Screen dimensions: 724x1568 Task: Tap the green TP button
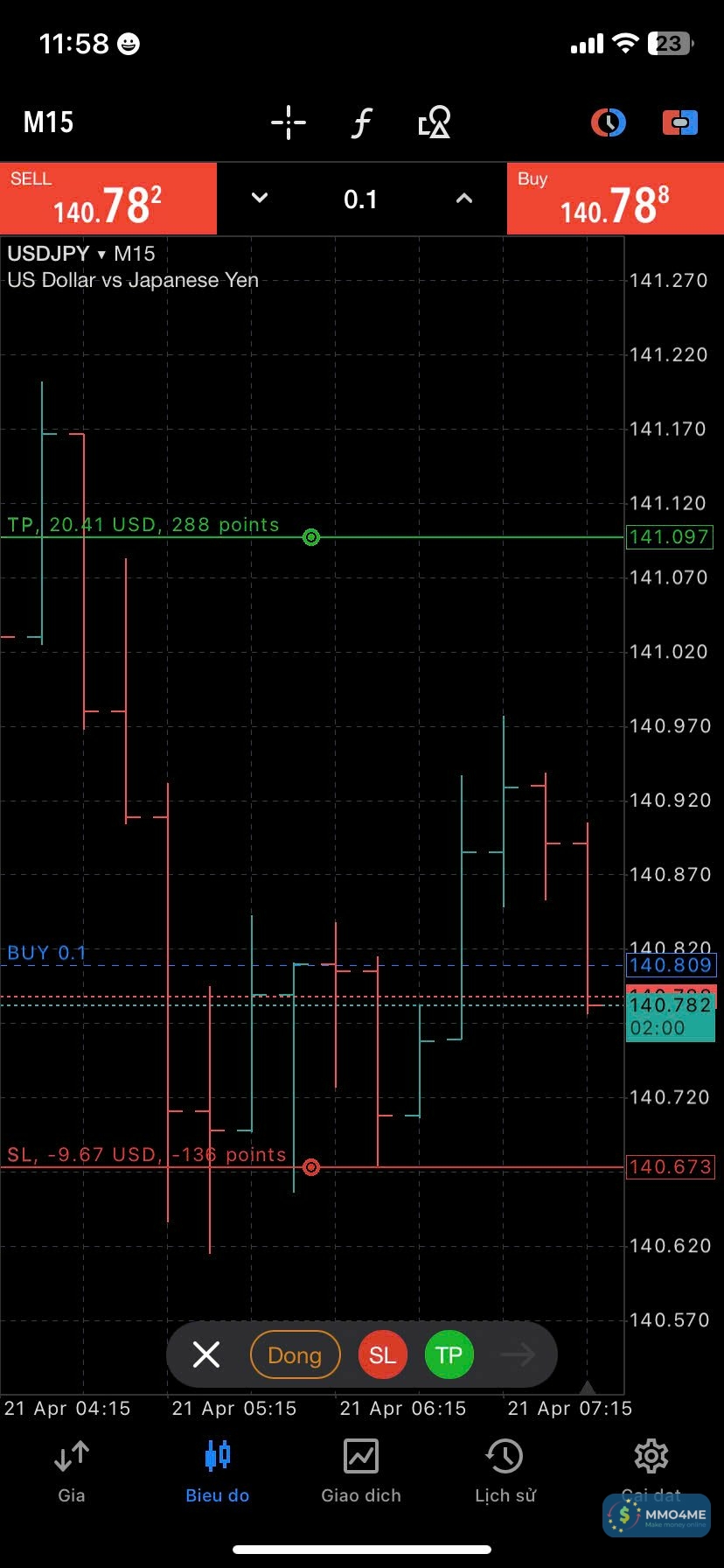[x=449, y=1354]
